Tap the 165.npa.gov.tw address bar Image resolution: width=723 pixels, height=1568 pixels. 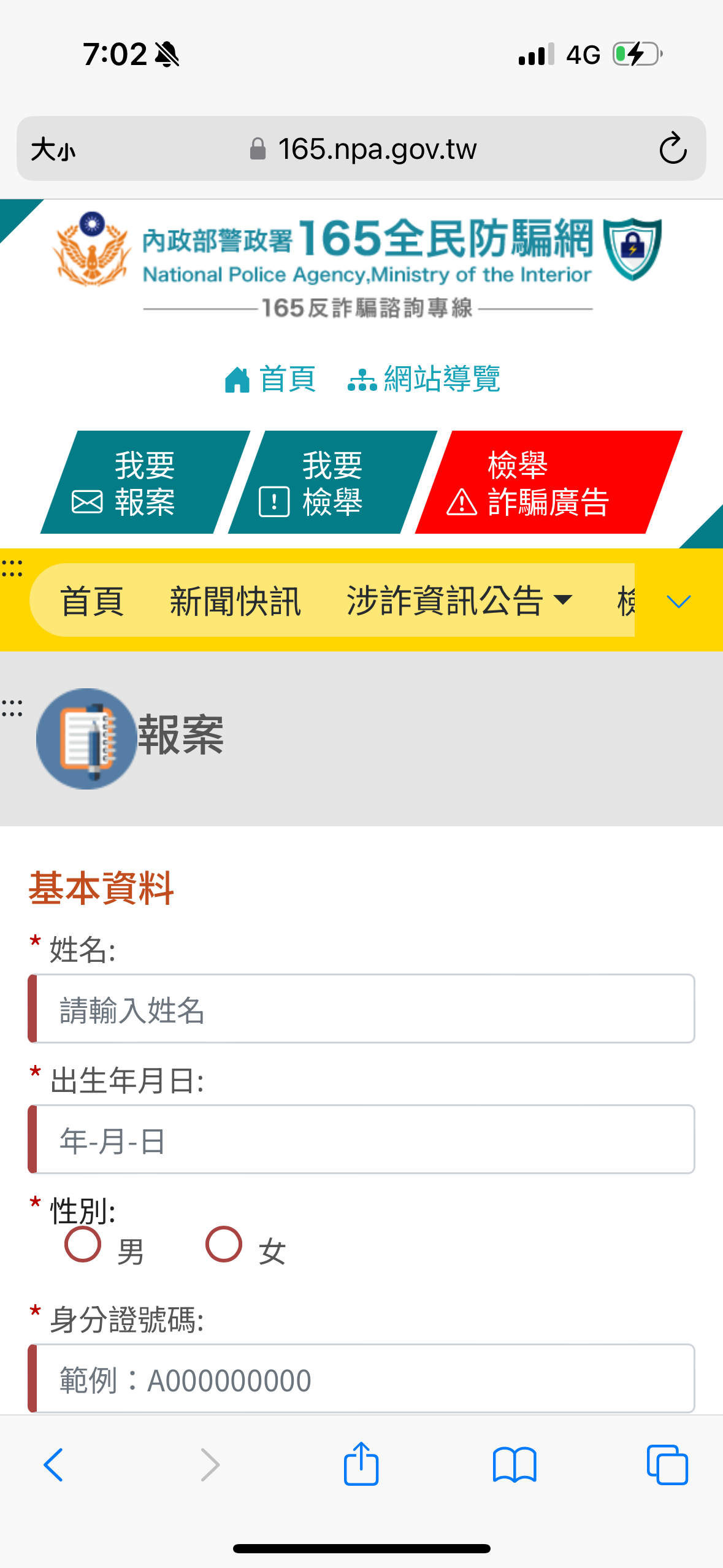click(362, 149)
